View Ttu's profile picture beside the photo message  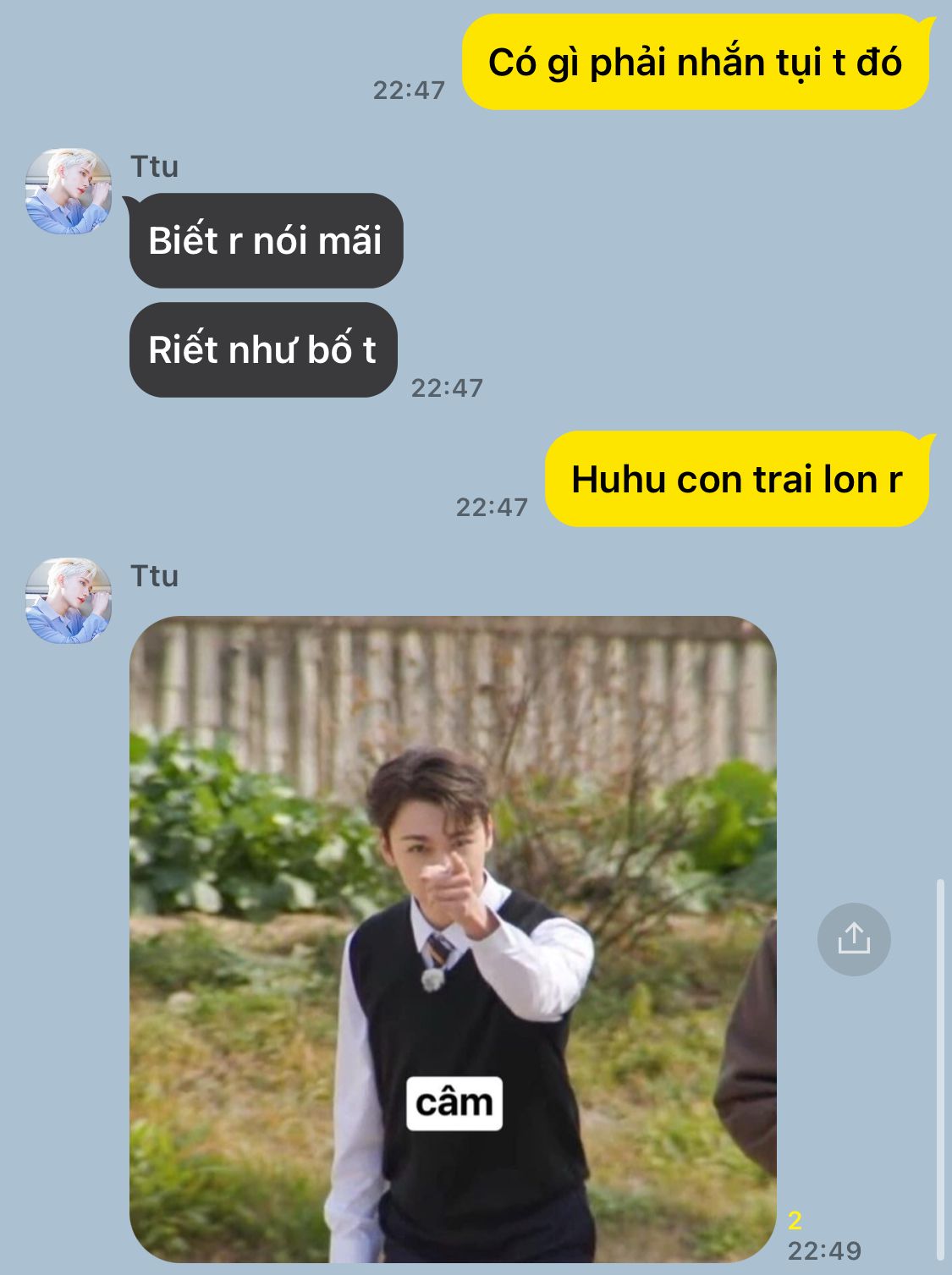(69, 601)
